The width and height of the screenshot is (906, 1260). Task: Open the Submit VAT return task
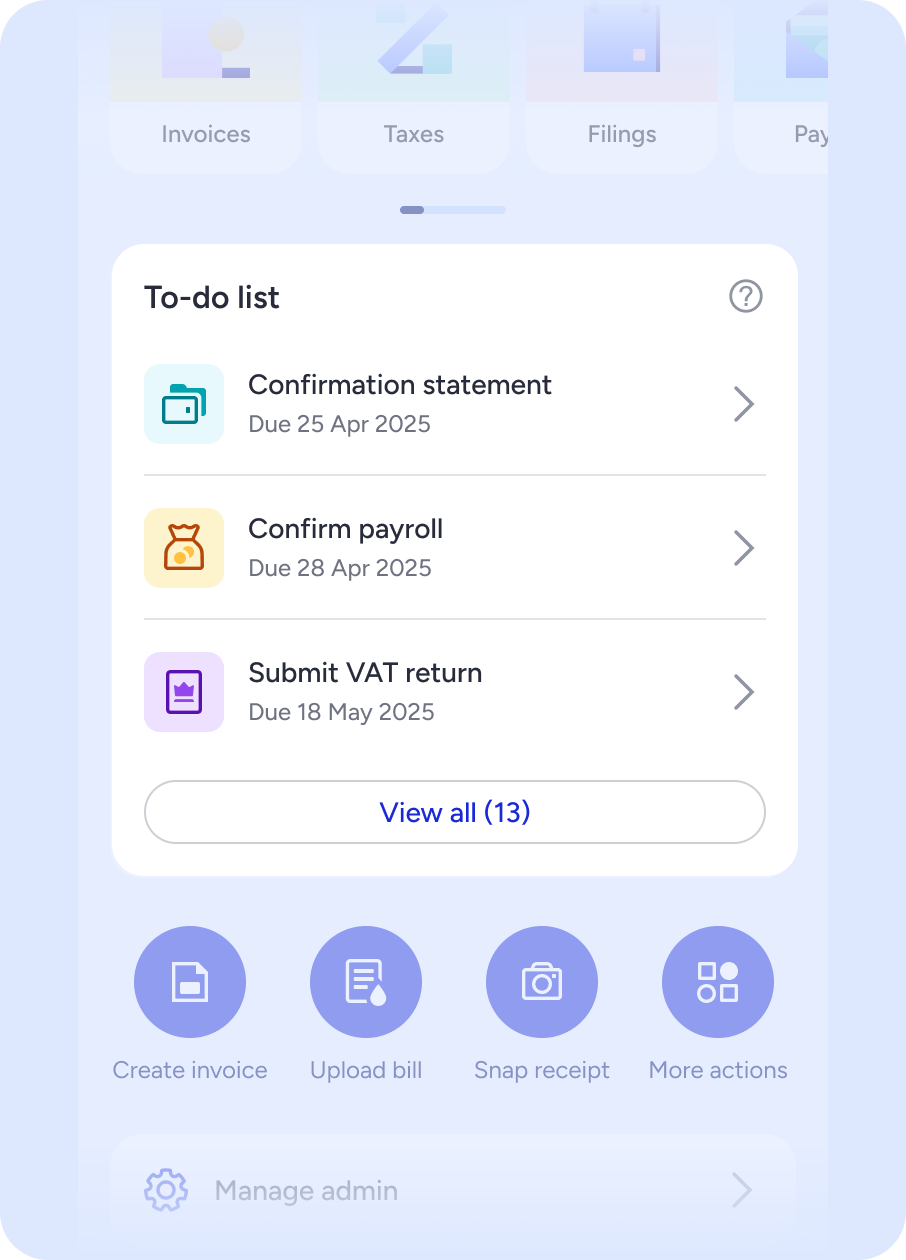(454, 692)
